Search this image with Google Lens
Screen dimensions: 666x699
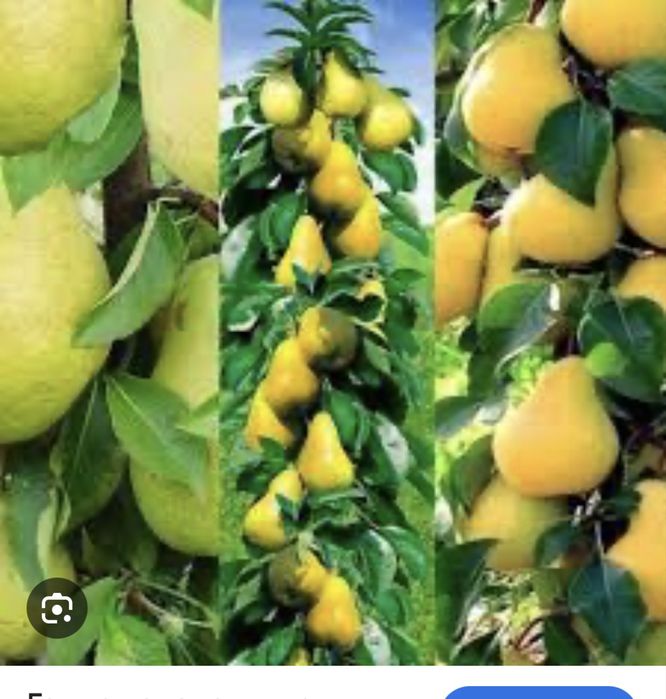pyautogui.click(x=57, y=608)
